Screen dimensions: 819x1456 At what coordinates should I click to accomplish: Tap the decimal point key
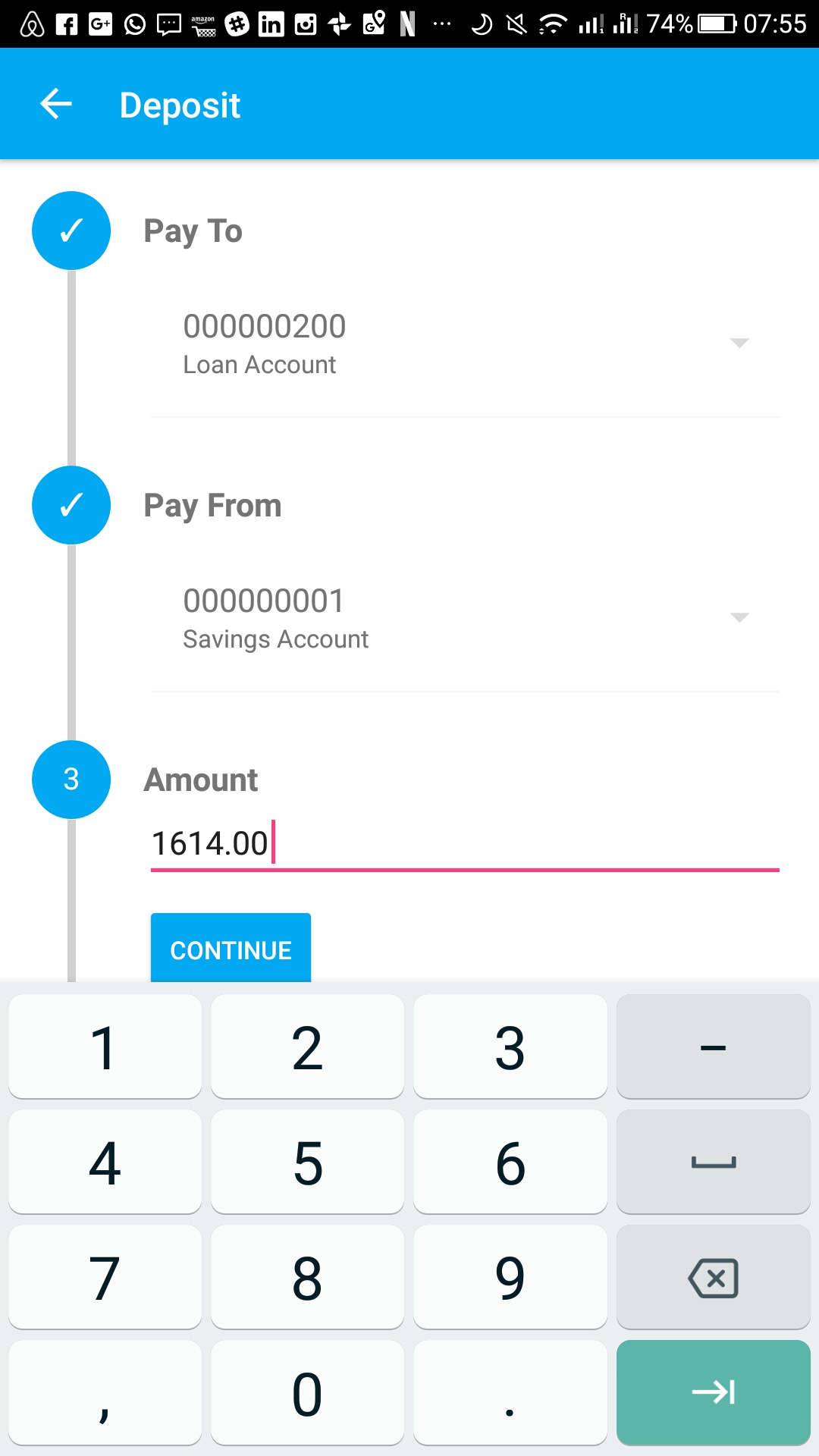(510, 1392)
